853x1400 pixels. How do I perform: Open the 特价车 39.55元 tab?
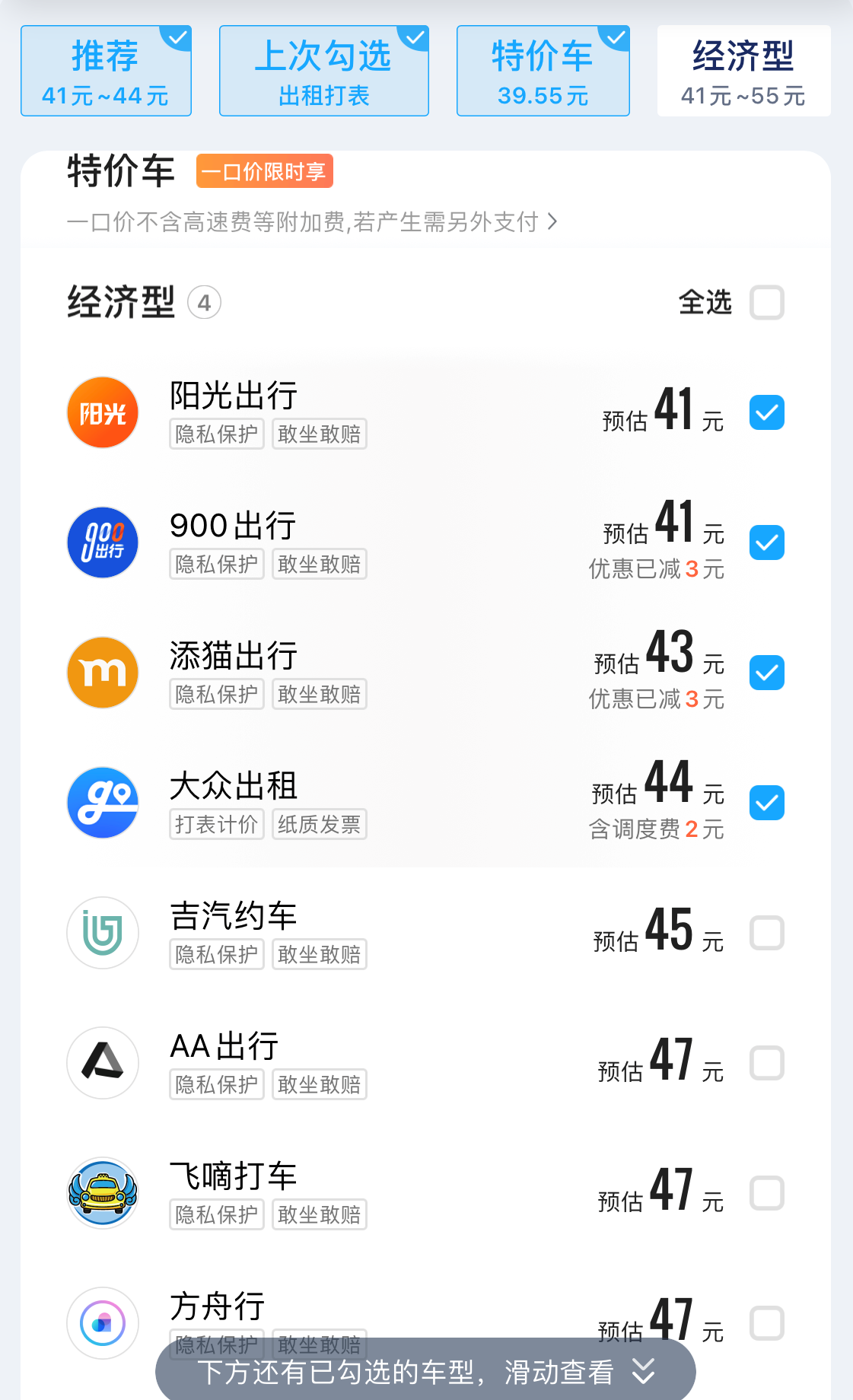pyautogui.click(x=543, y=71)
